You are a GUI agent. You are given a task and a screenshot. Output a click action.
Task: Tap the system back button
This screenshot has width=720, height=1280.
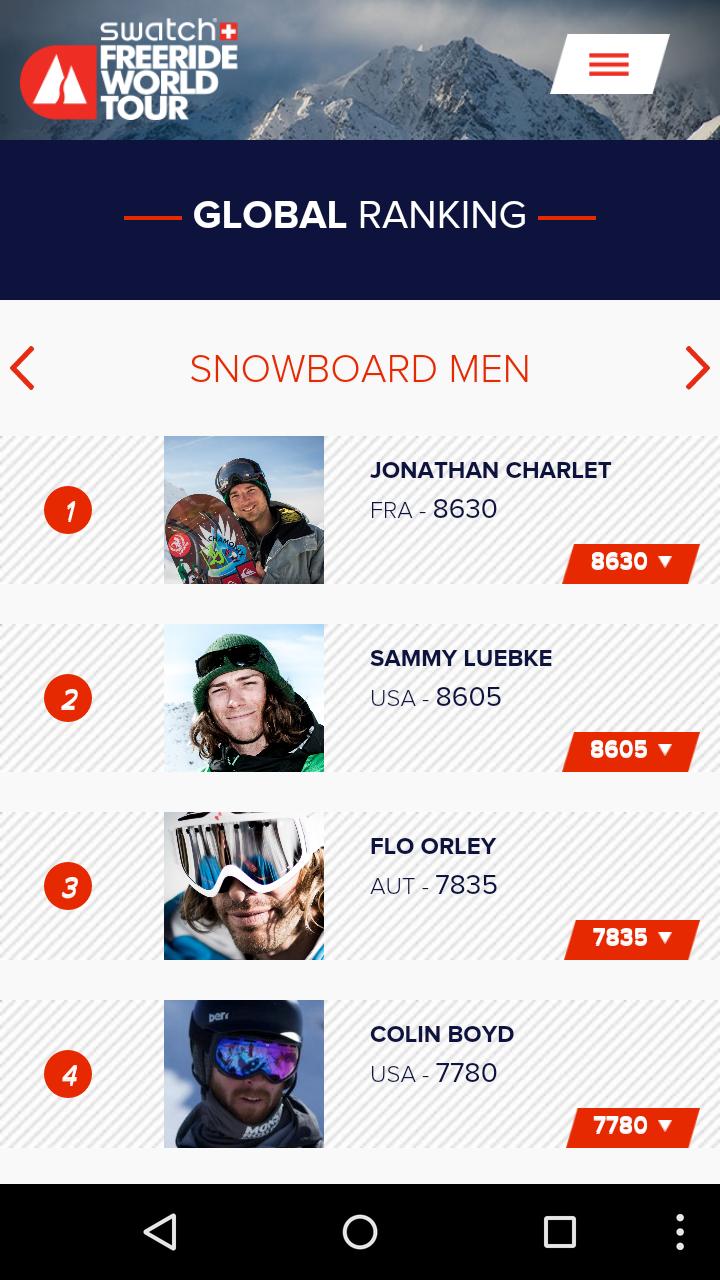160,1232
